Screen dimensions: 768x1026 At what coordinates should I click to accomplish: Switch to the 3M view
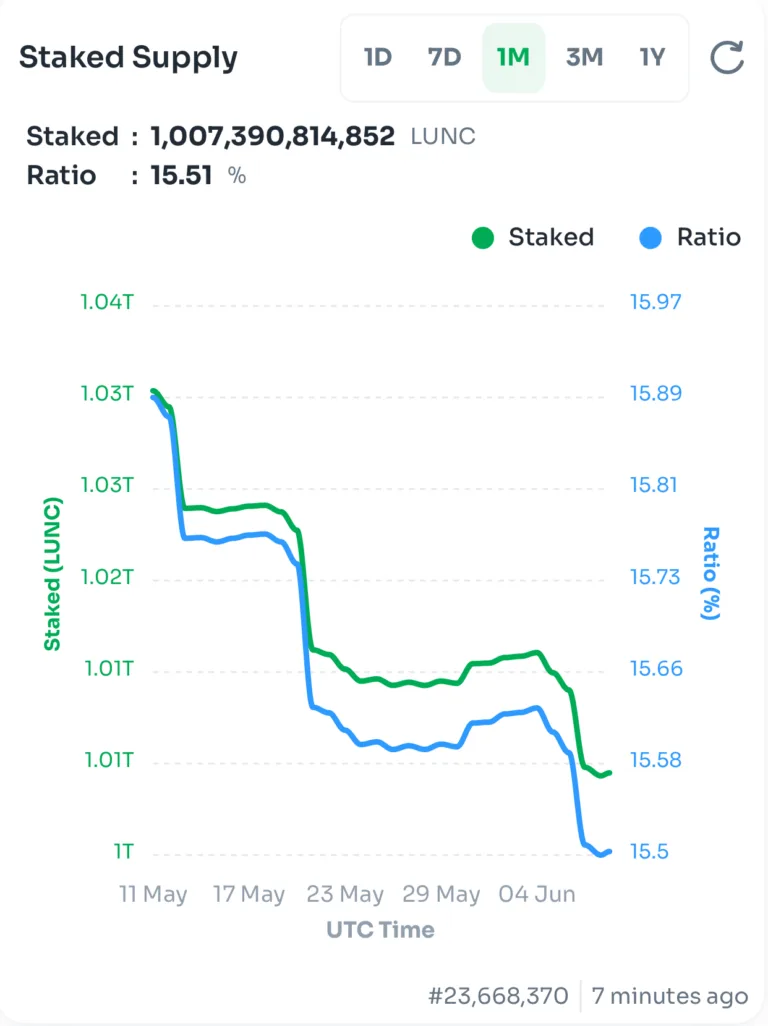[586, 58]
